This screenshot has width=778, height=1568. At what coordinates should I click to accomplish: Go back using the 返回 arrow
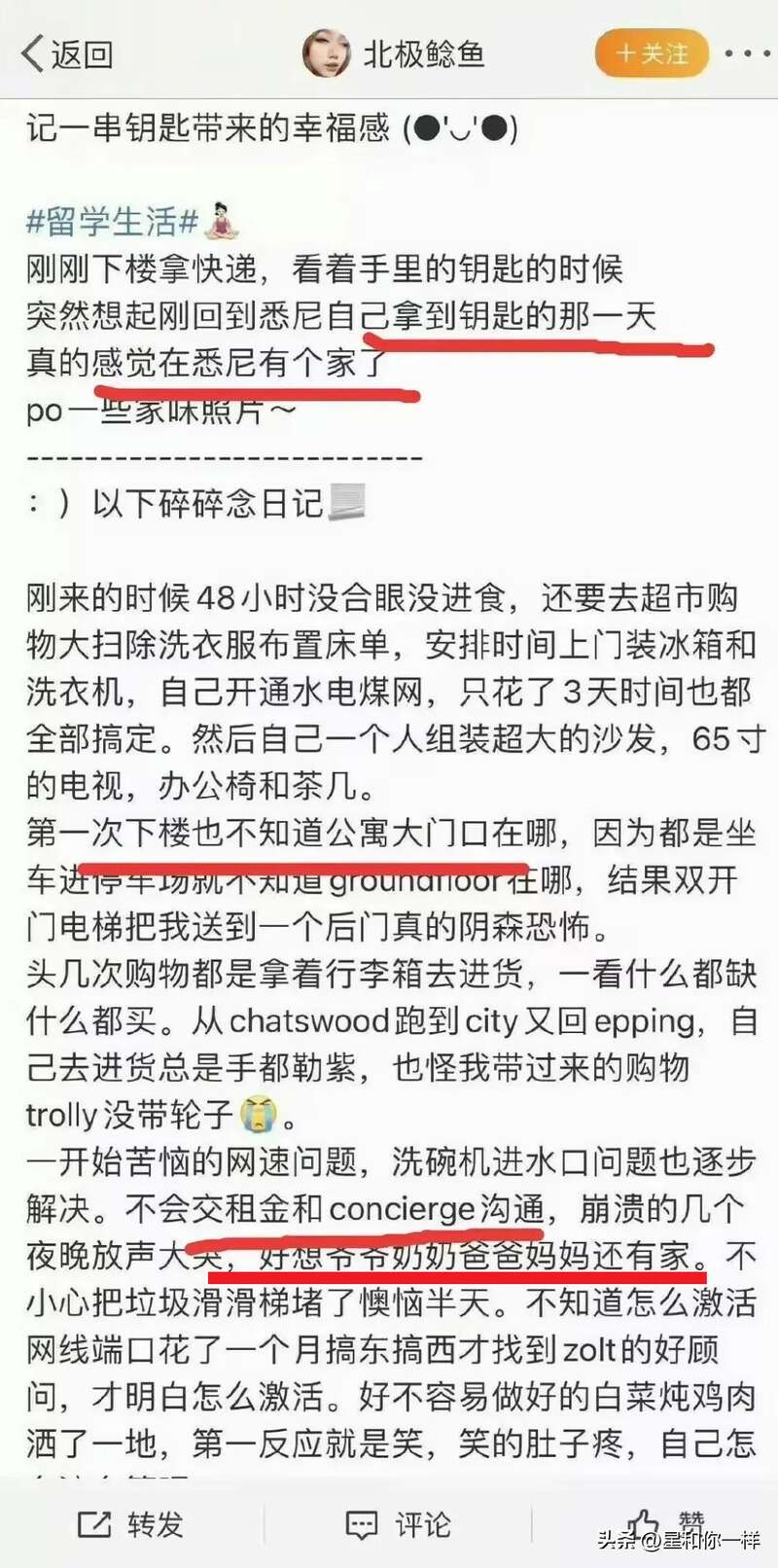point(66,53)
